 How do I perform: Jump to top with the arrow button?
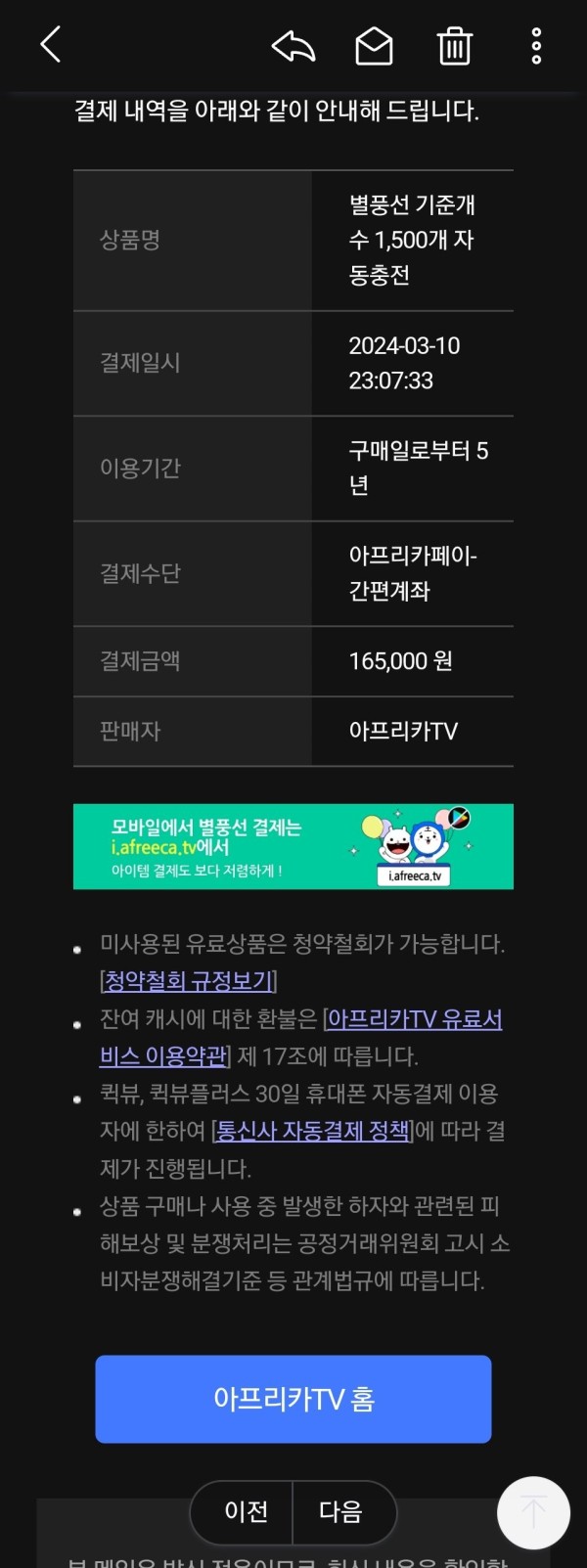click(x=533, y=1512)
